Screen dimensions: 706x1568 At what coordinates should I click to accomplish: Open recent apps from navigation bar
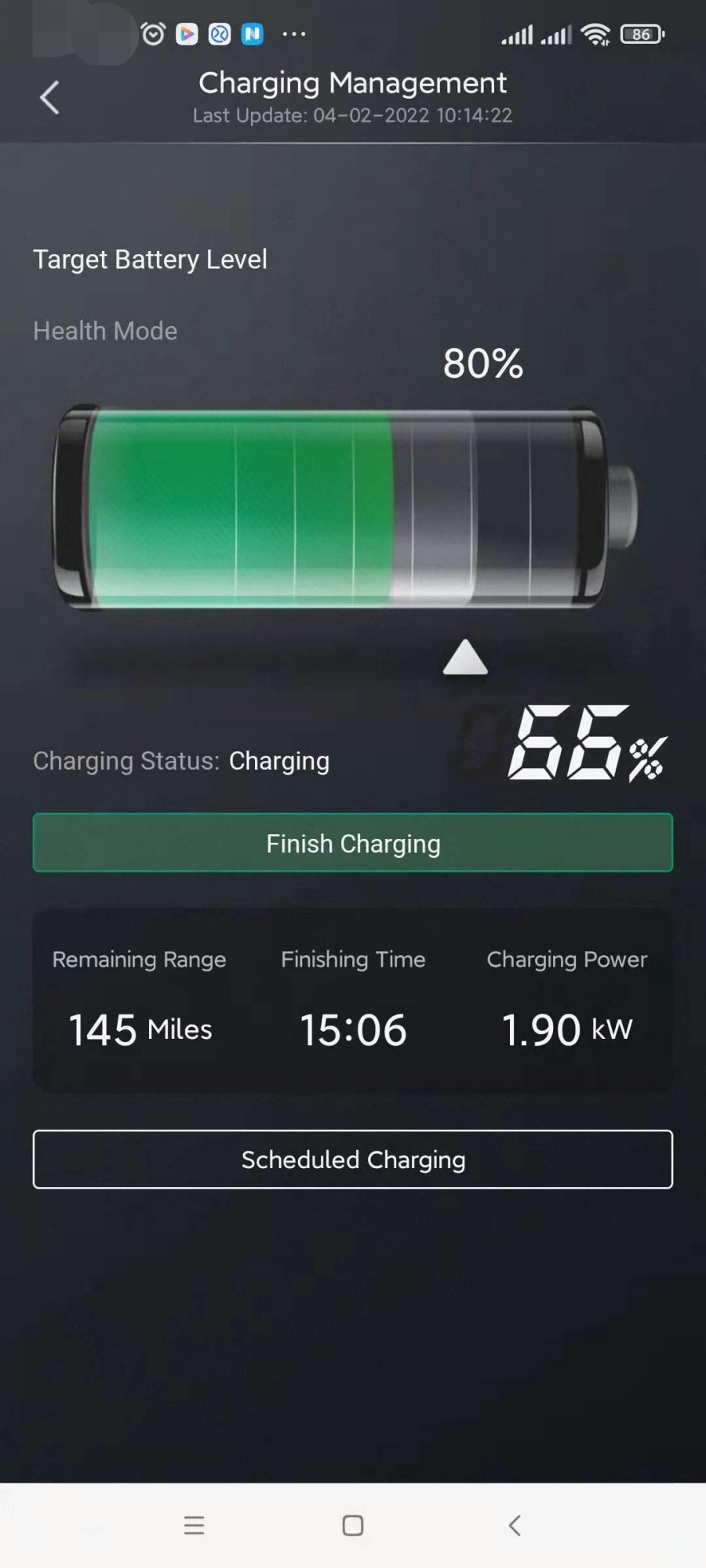click(x=194, y=1526)
